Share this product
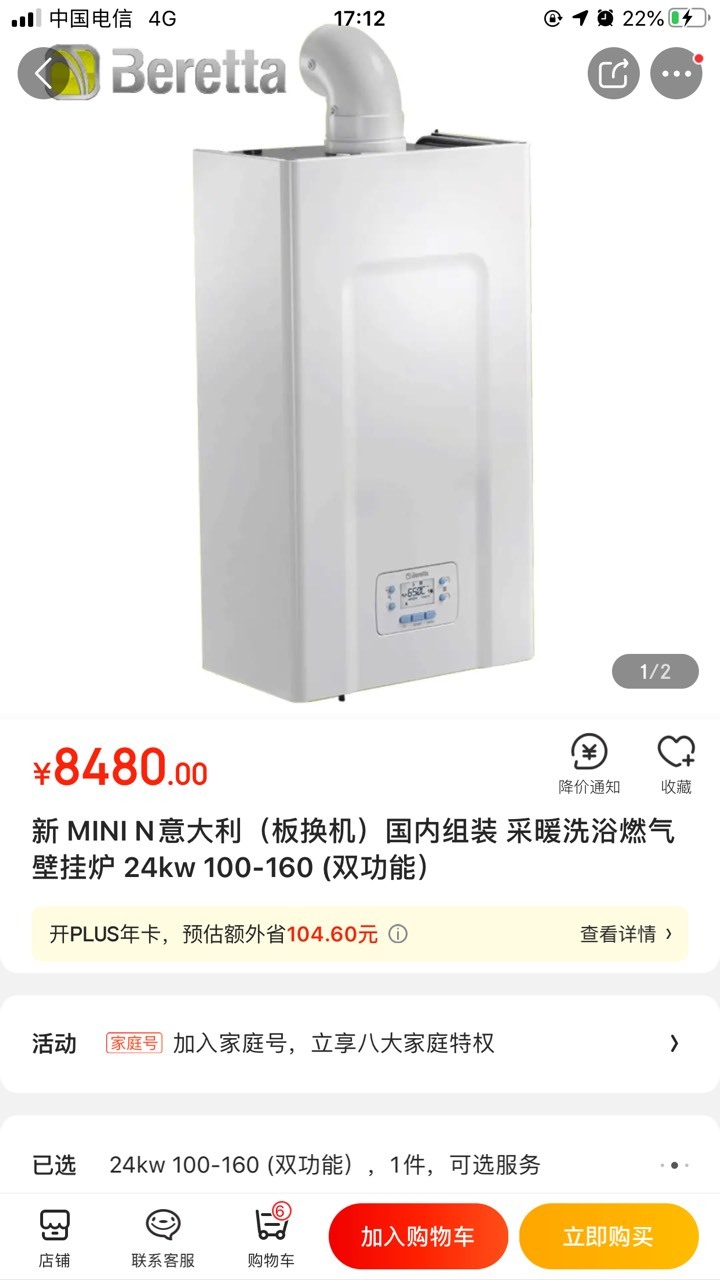The image size is (720, 1280). coord(613,73)
